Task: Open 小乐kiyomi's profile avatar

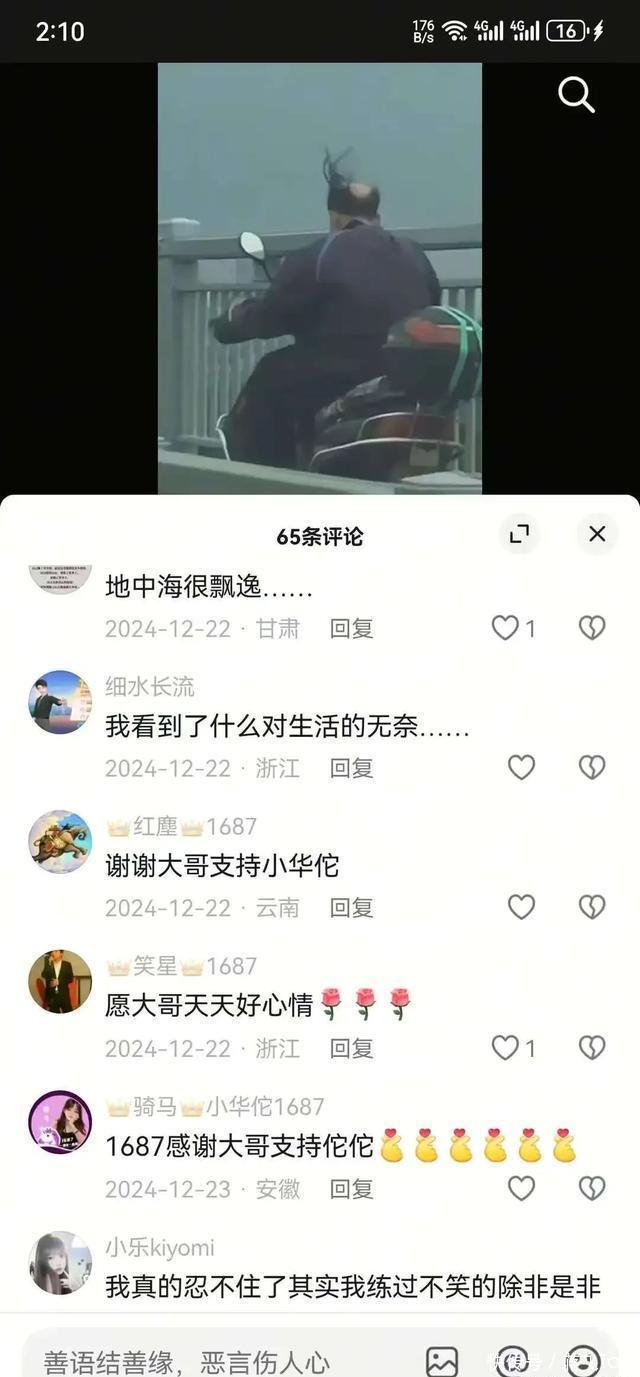Action: pos(60,1263)
